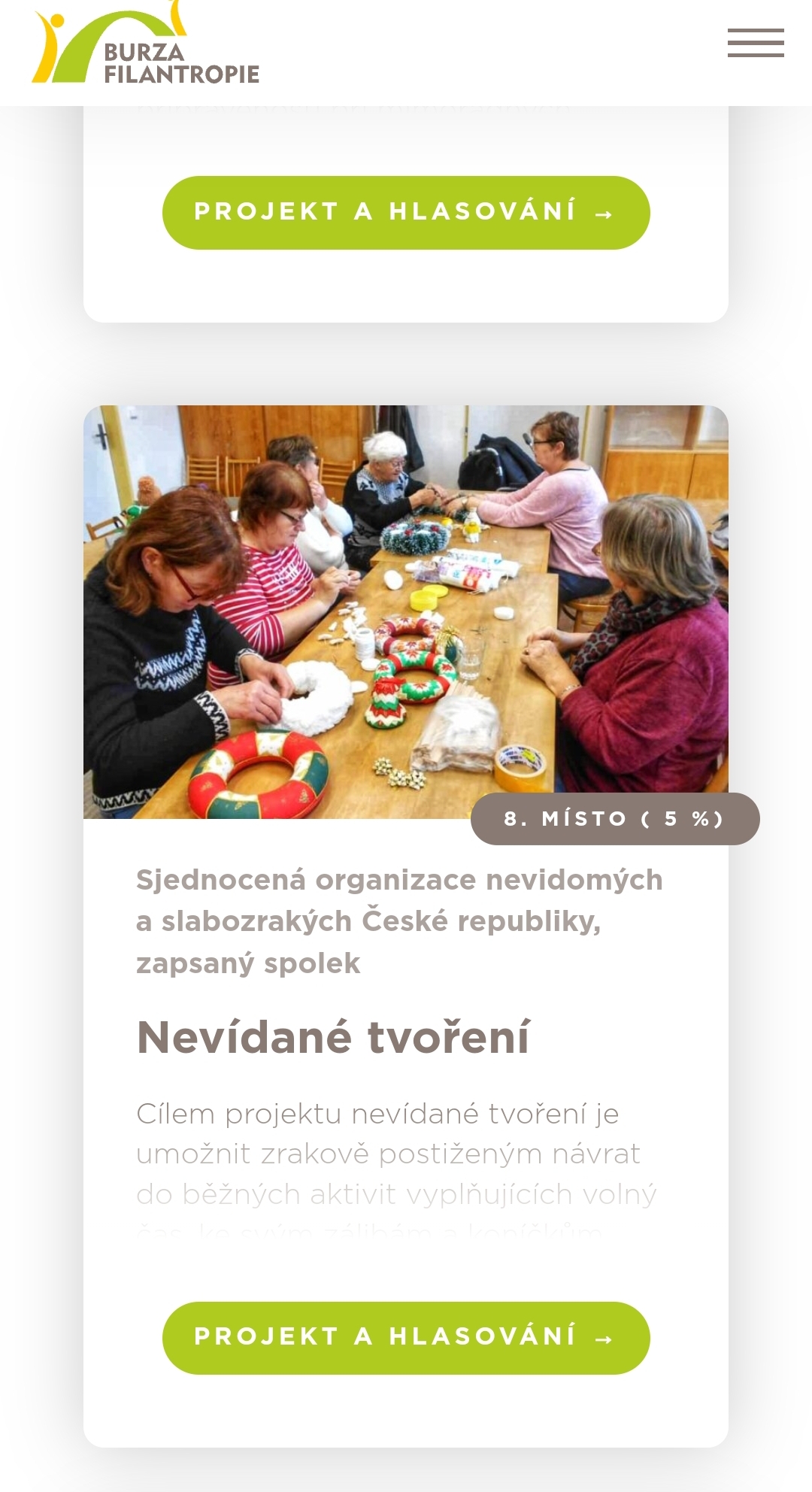Tap Projekt a hlasování in the upper card

pos(406,213)
